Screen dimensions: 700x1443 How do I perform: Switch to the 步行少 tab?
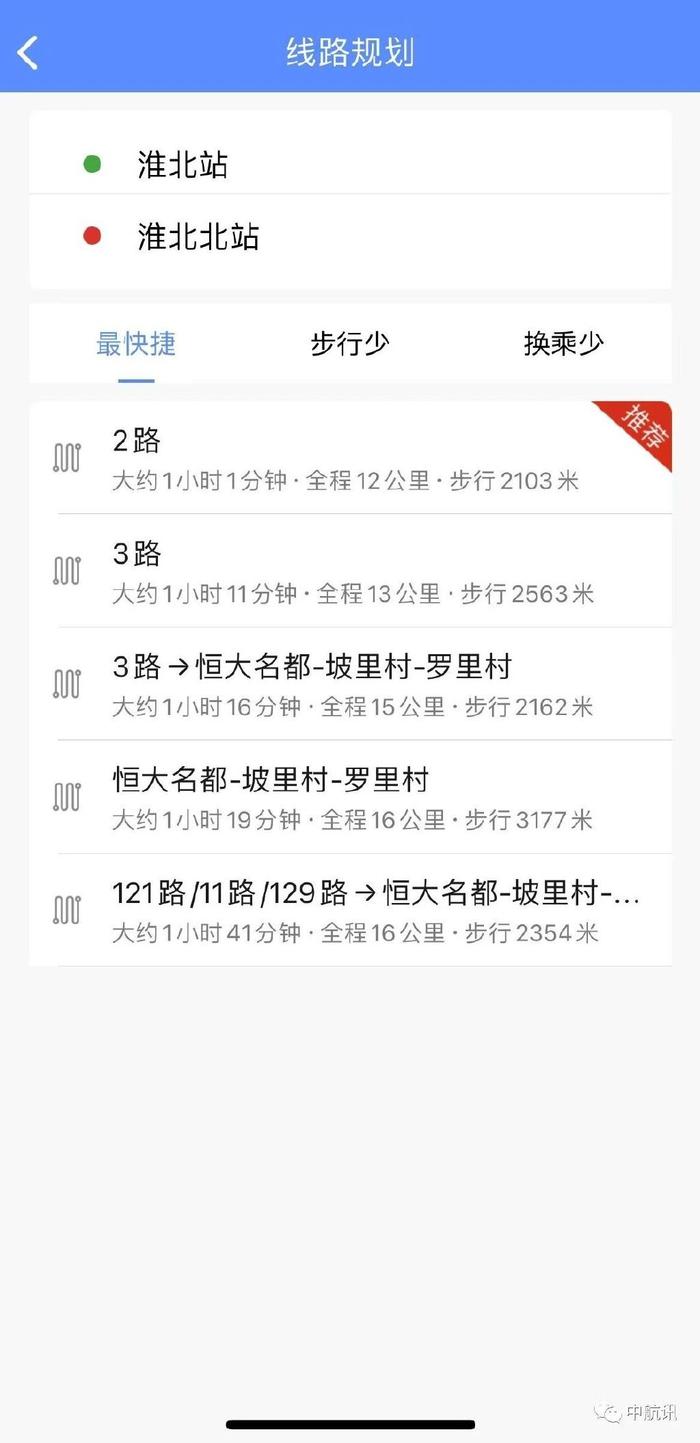[350, 344]
